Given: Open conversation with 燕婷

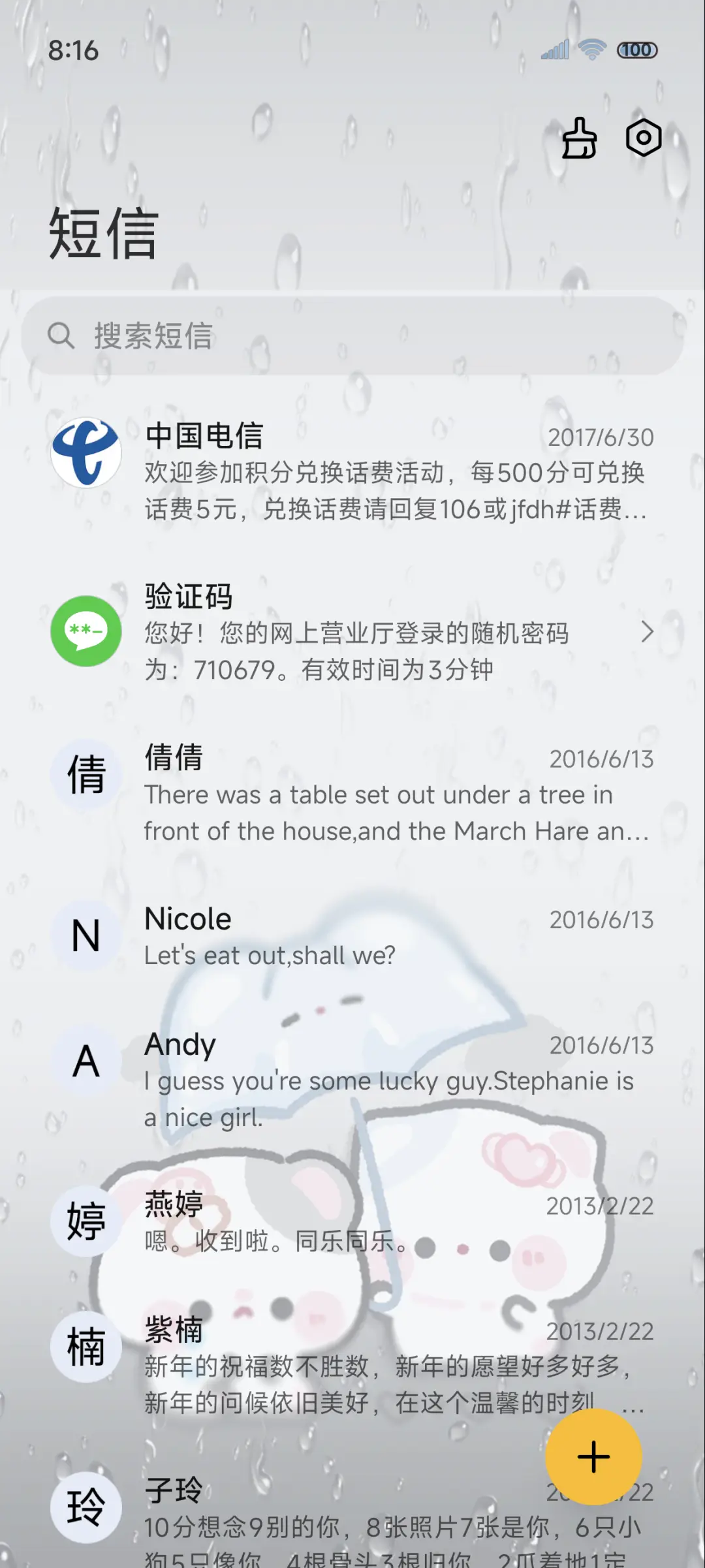Looking at the screenshot, I should pyautogui.click(x=352, y=1222).
